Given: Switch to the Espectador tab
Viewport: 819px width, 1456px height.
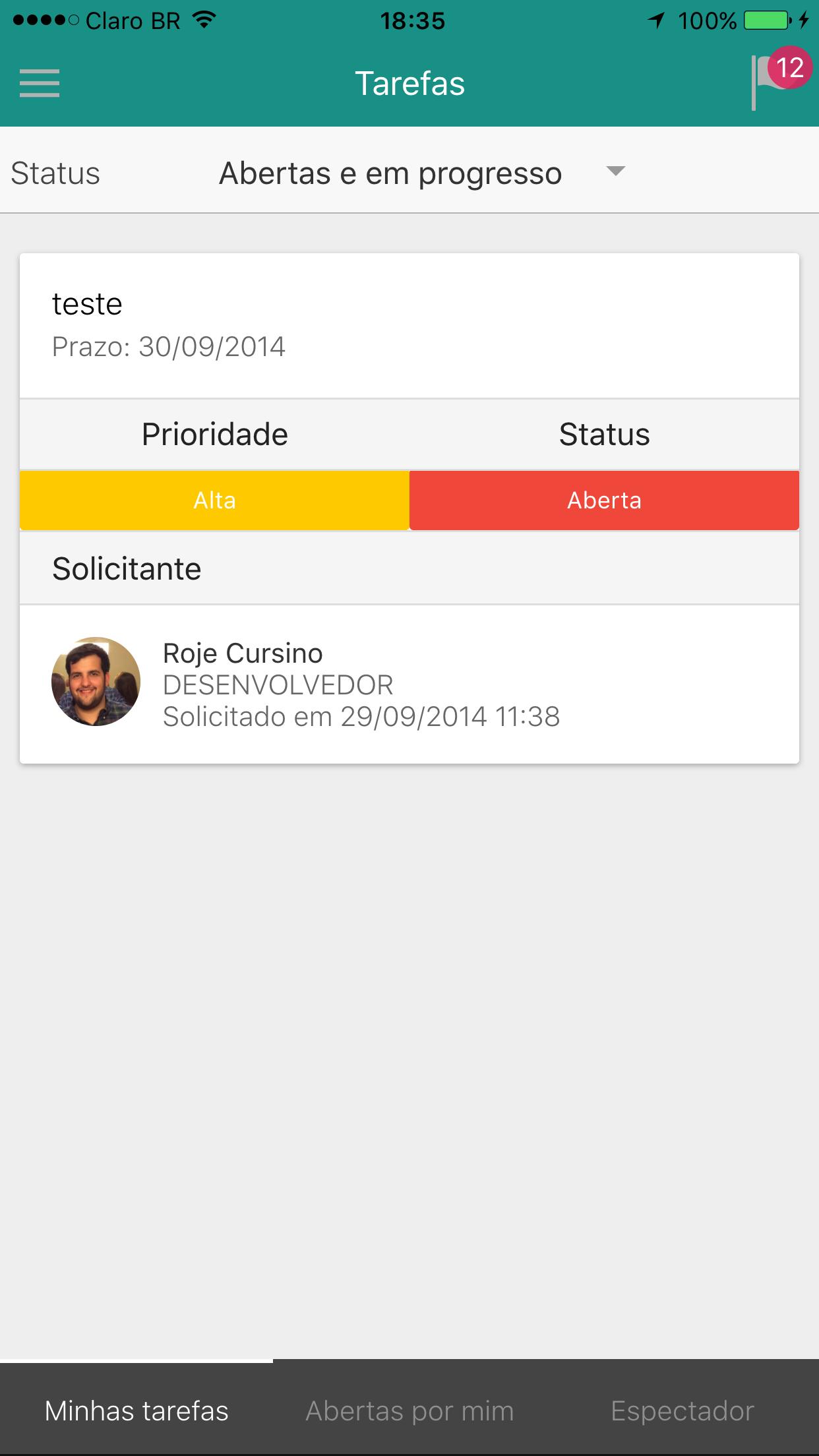Looking at the screenshot, I should pos(682,1410).
